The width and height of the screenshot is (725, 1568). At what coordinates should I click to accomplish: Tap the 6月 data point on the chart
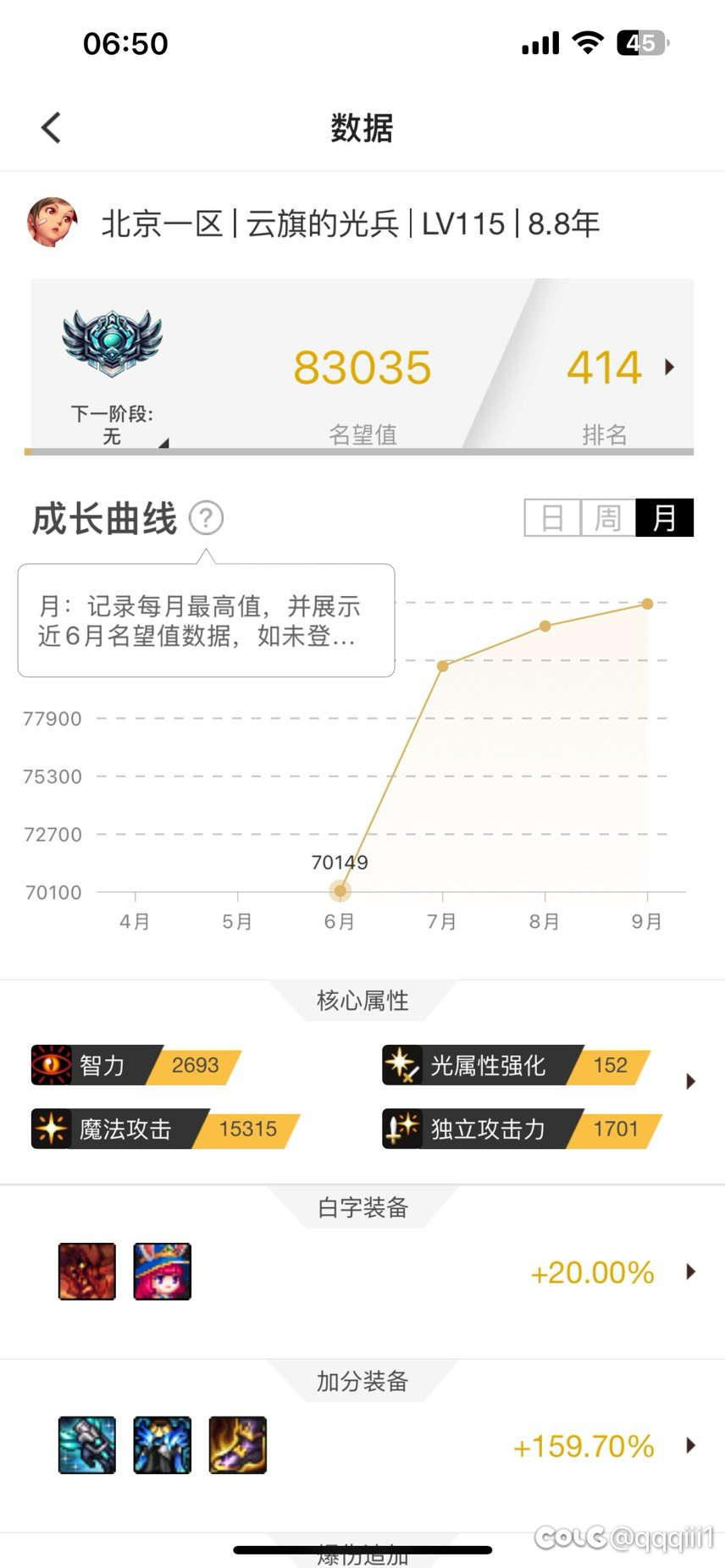coord(340,891)
